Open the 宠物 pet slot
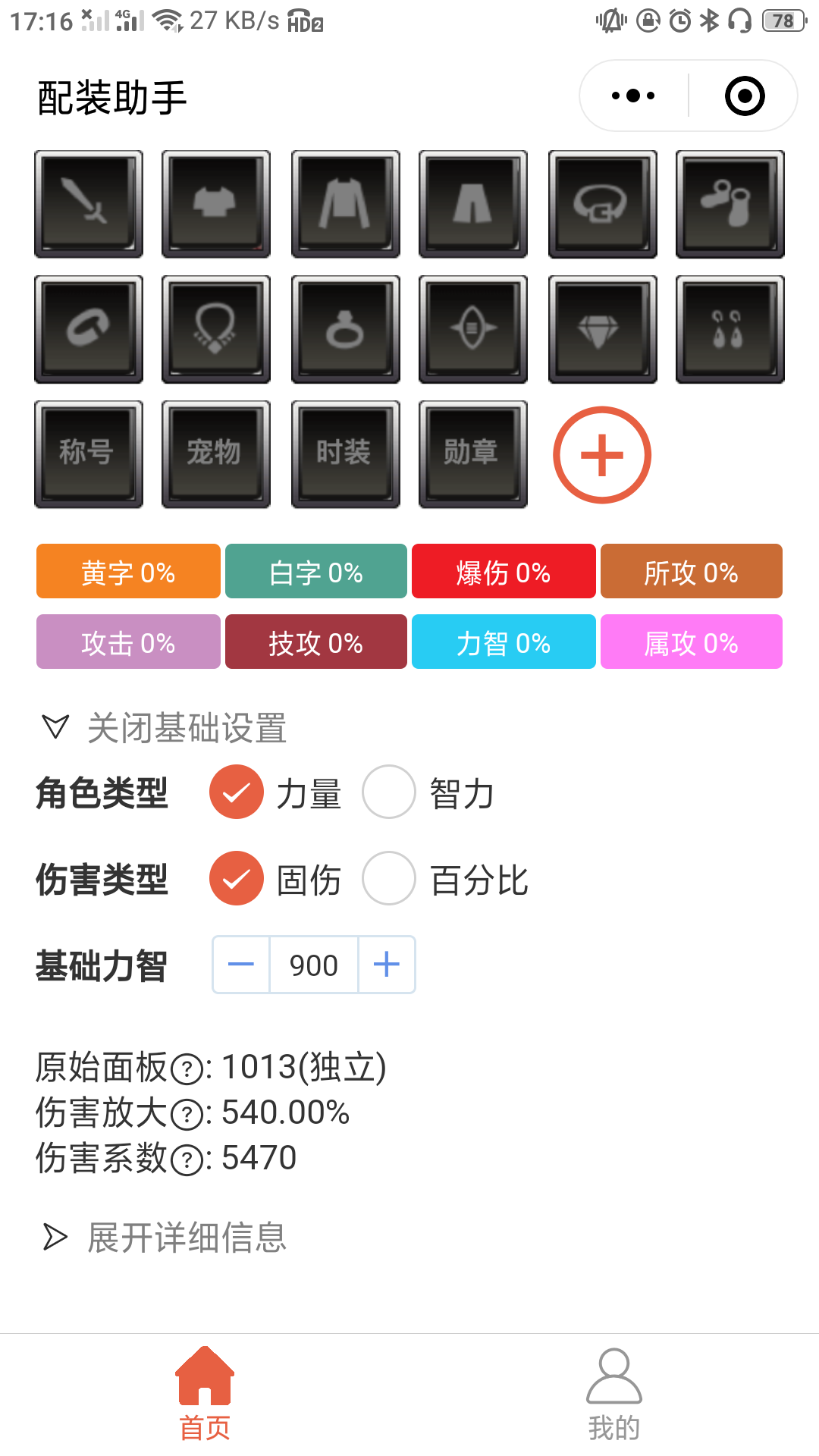The image size is (819, 1456). [216, 454]
